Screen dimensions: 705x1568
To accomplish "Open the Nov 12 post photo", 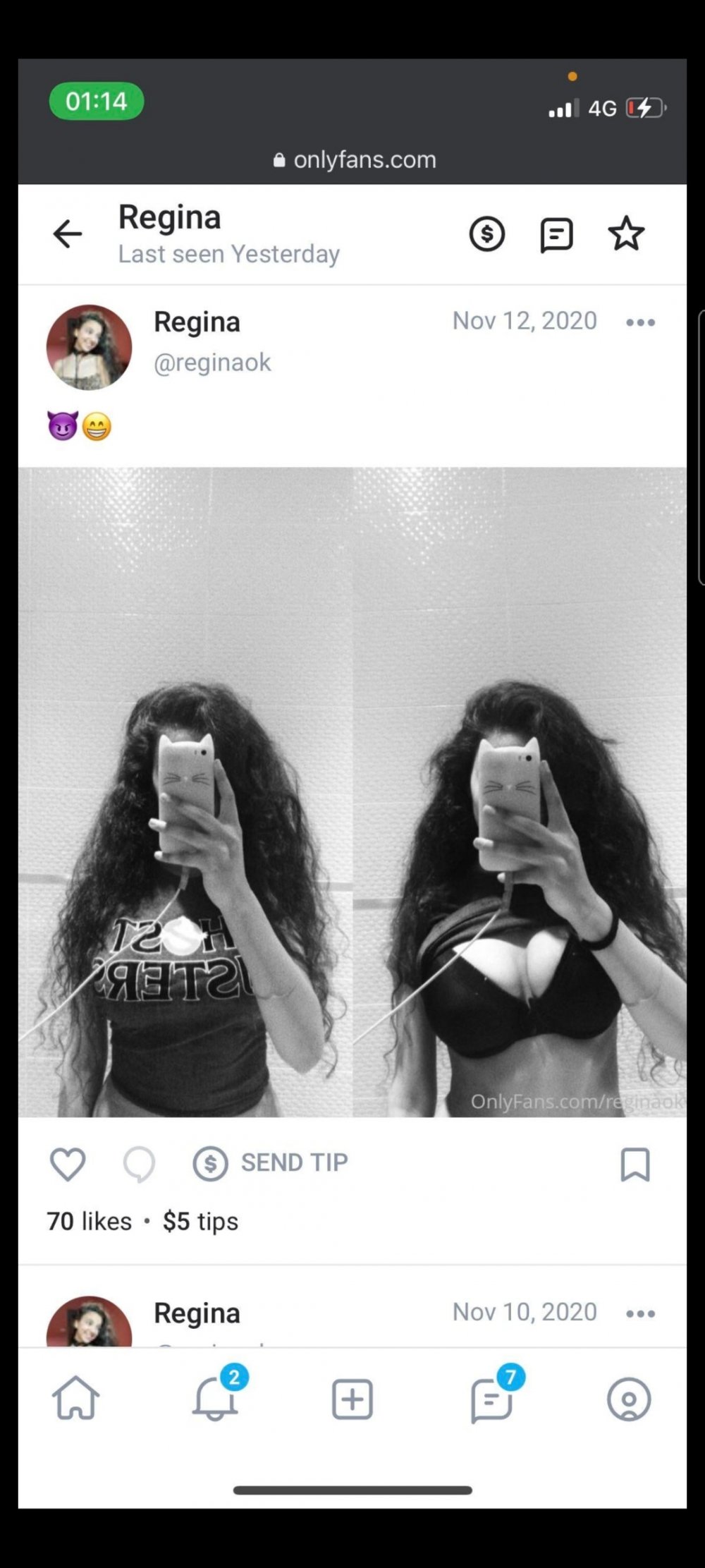I will 352,791.
